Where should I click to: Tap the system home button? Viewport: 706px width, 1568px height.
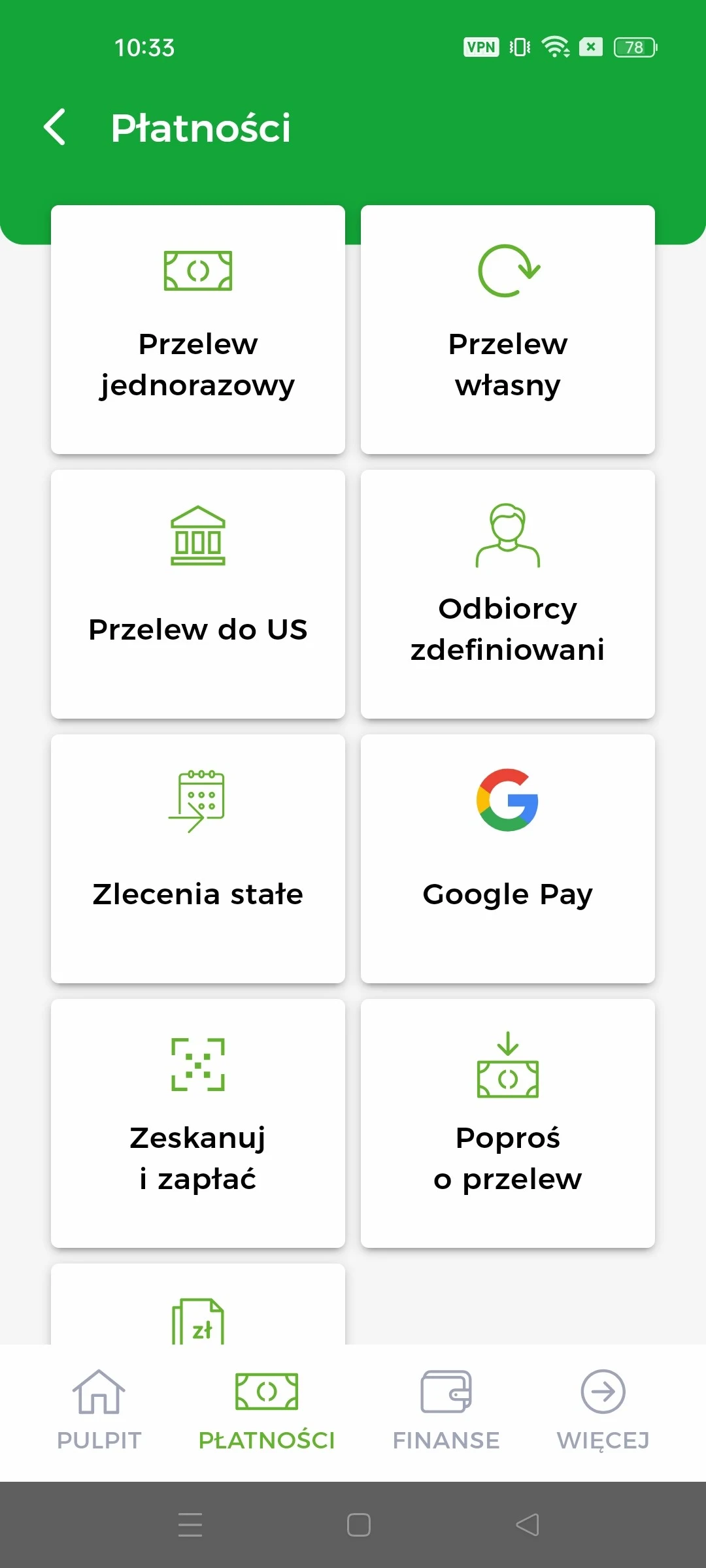(x=359, y=1525)
